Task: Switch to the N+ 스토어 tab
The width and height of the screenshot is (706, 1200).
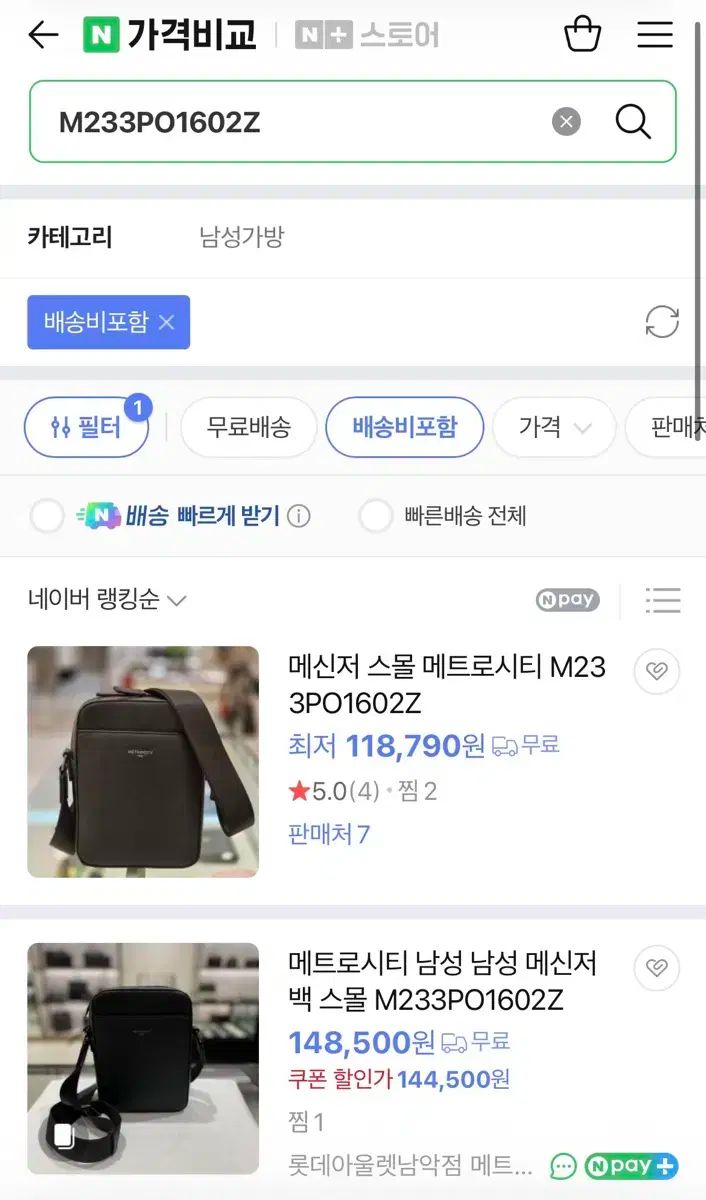Action: (x=367, y=35)
